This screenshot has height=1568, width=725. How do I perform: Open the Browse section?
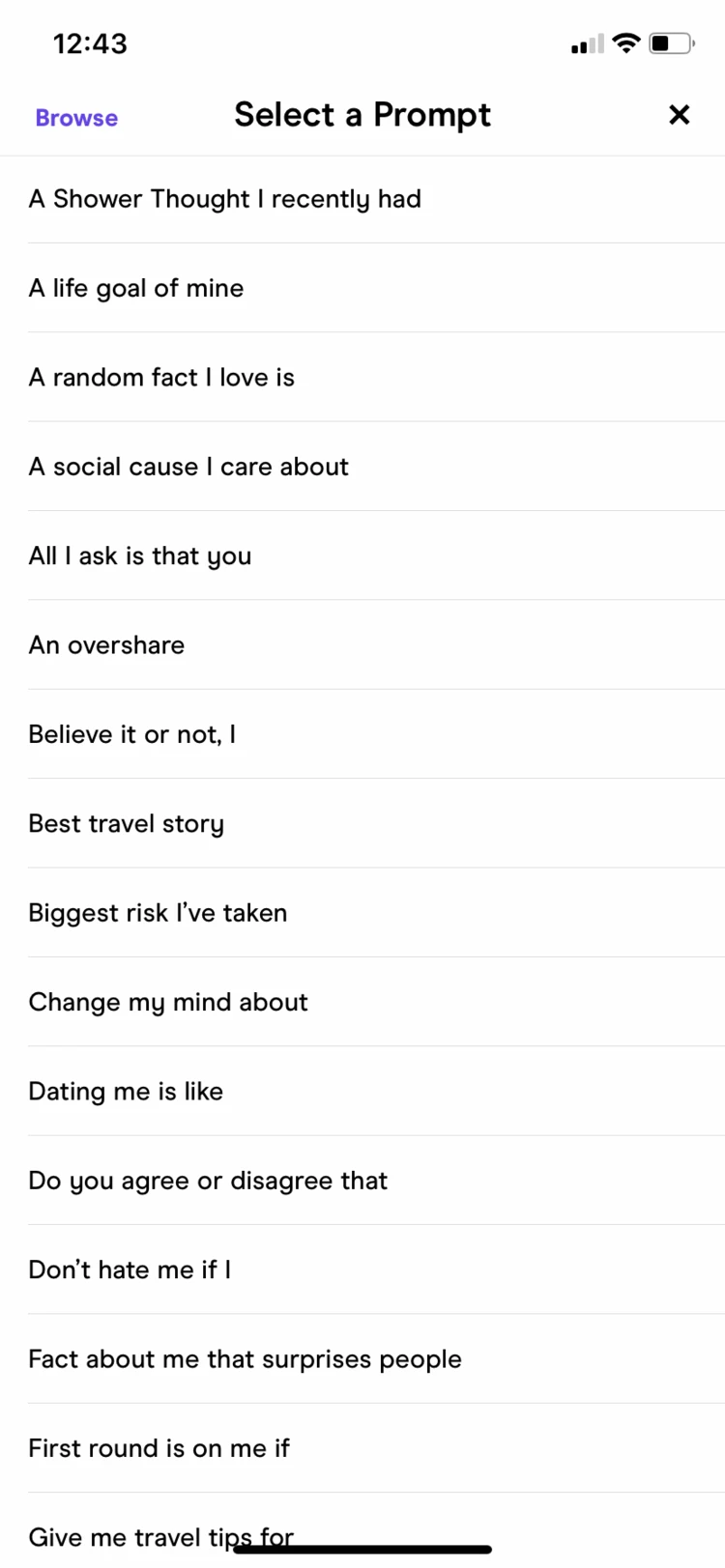(x=76, y=118)
